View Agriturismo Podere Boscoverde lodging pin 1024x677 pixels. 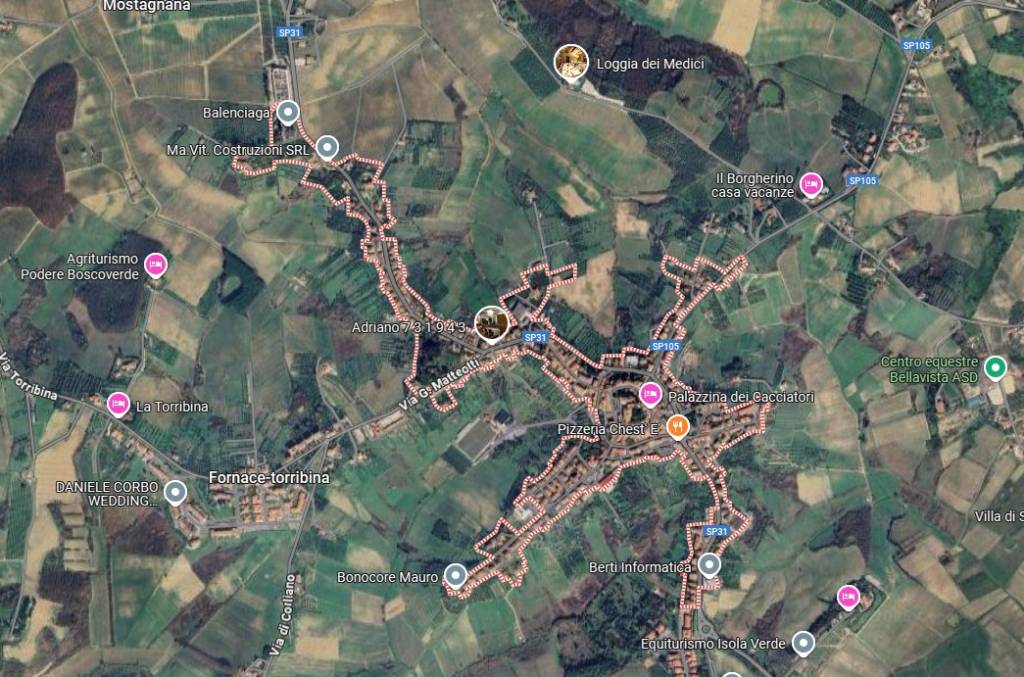click(154, 264)
